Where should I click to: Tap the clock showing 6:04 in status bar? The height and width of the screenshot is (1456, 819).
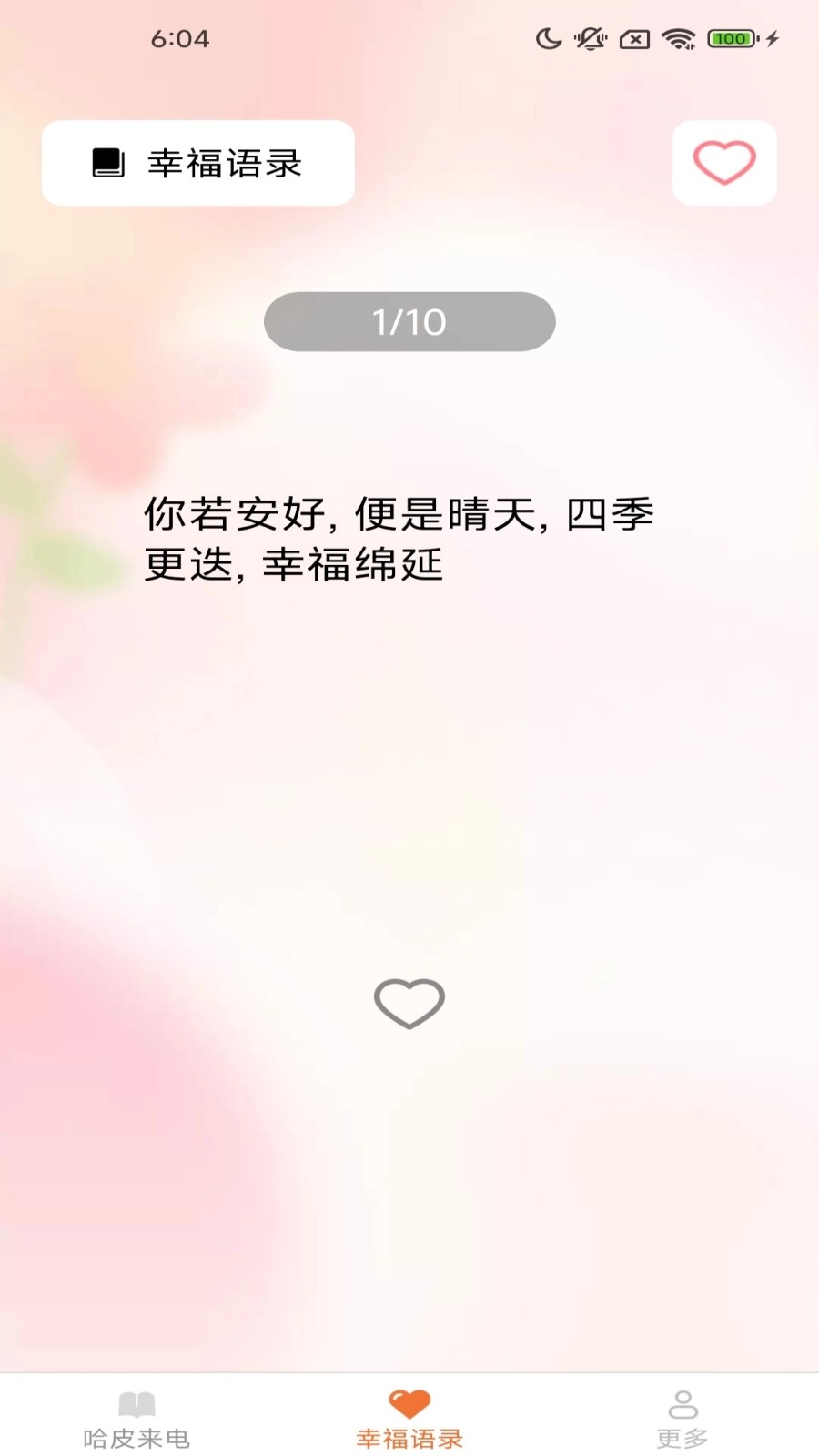tap(179, 39)
